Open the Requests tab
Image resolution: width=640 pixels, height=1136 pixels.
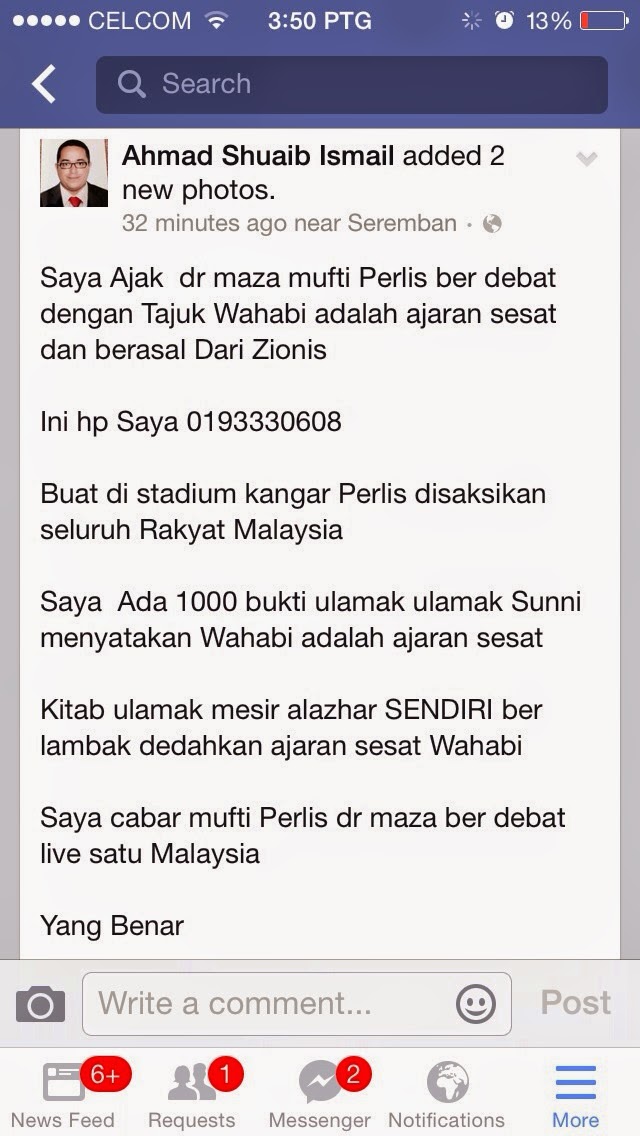click(192, 1094)
